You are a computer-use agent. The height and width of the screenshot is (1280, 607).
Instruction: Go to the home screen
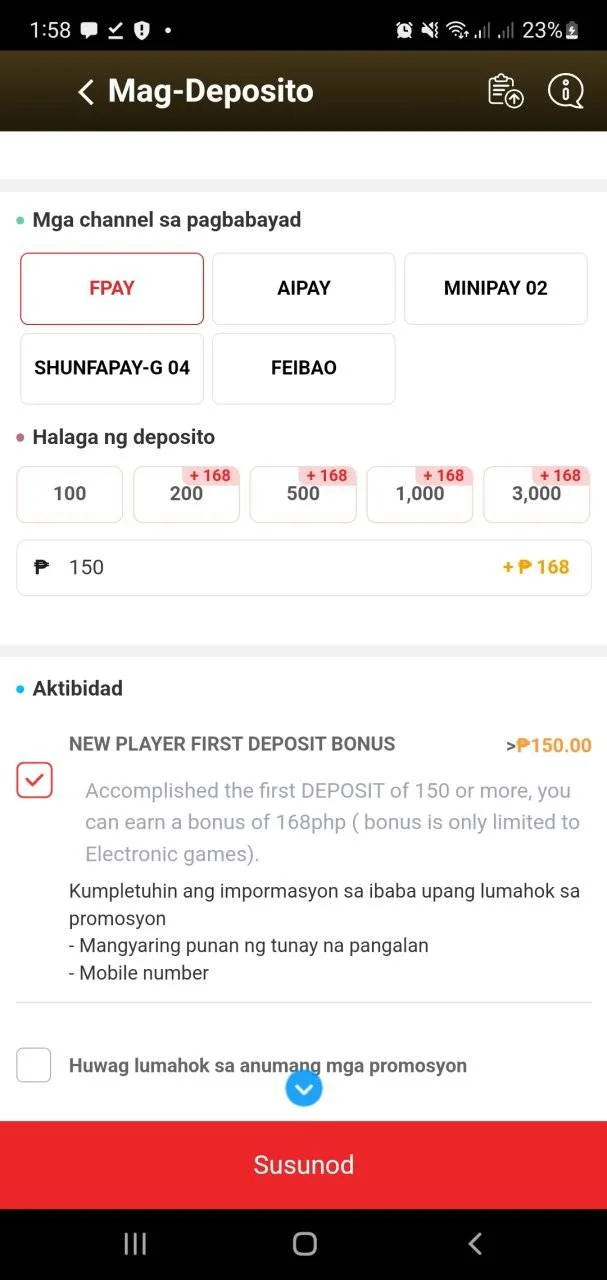[304, 1243]
